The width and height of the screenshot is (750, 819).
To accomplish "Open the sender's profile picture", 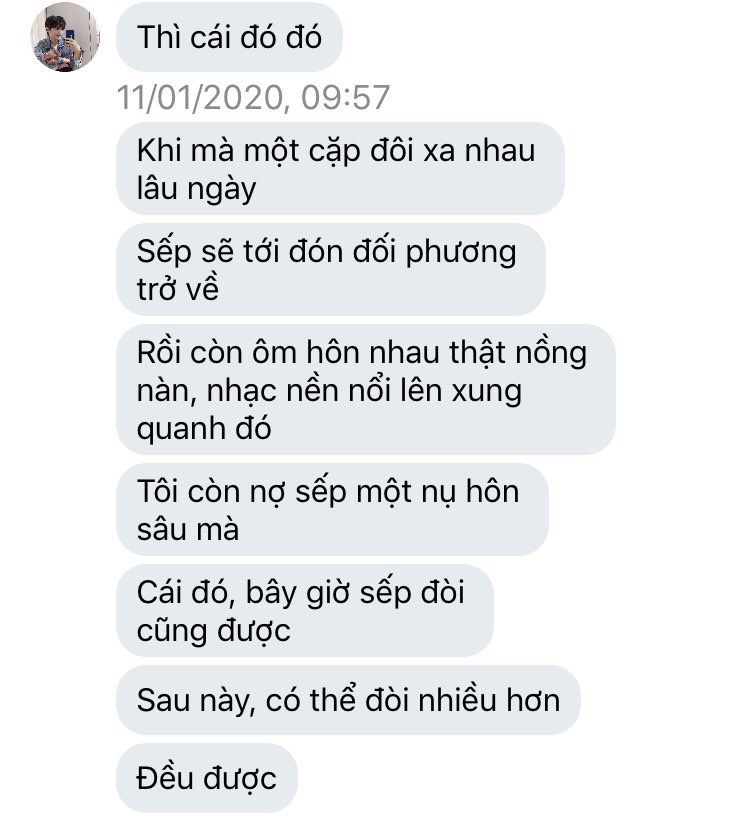I will (66, 38).
